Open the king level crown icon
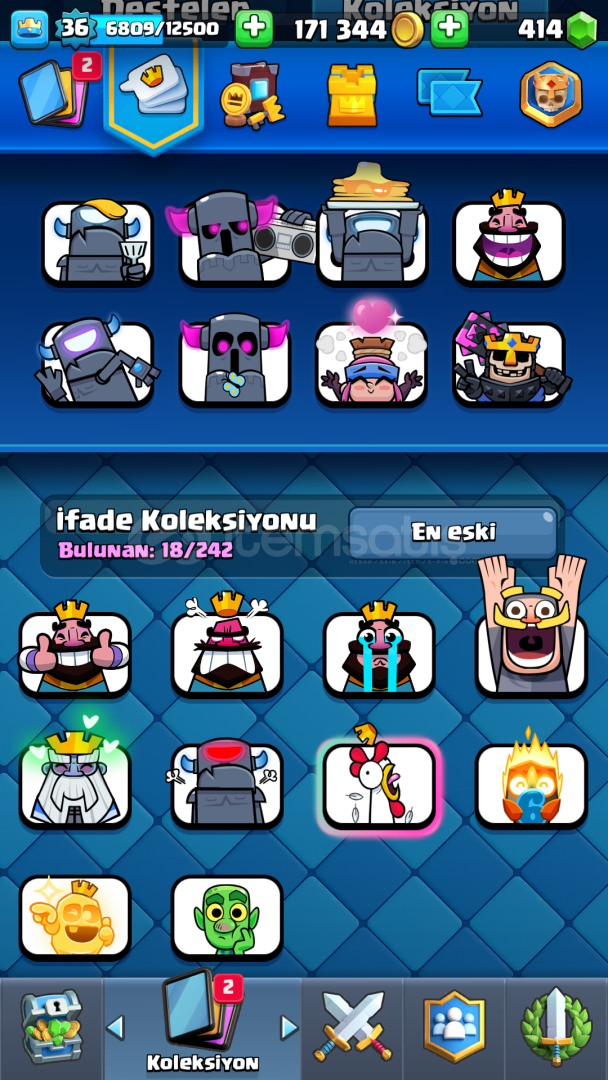Viewport: 608px width, 1080px height. pyautogui.click(x=30, y=30)
